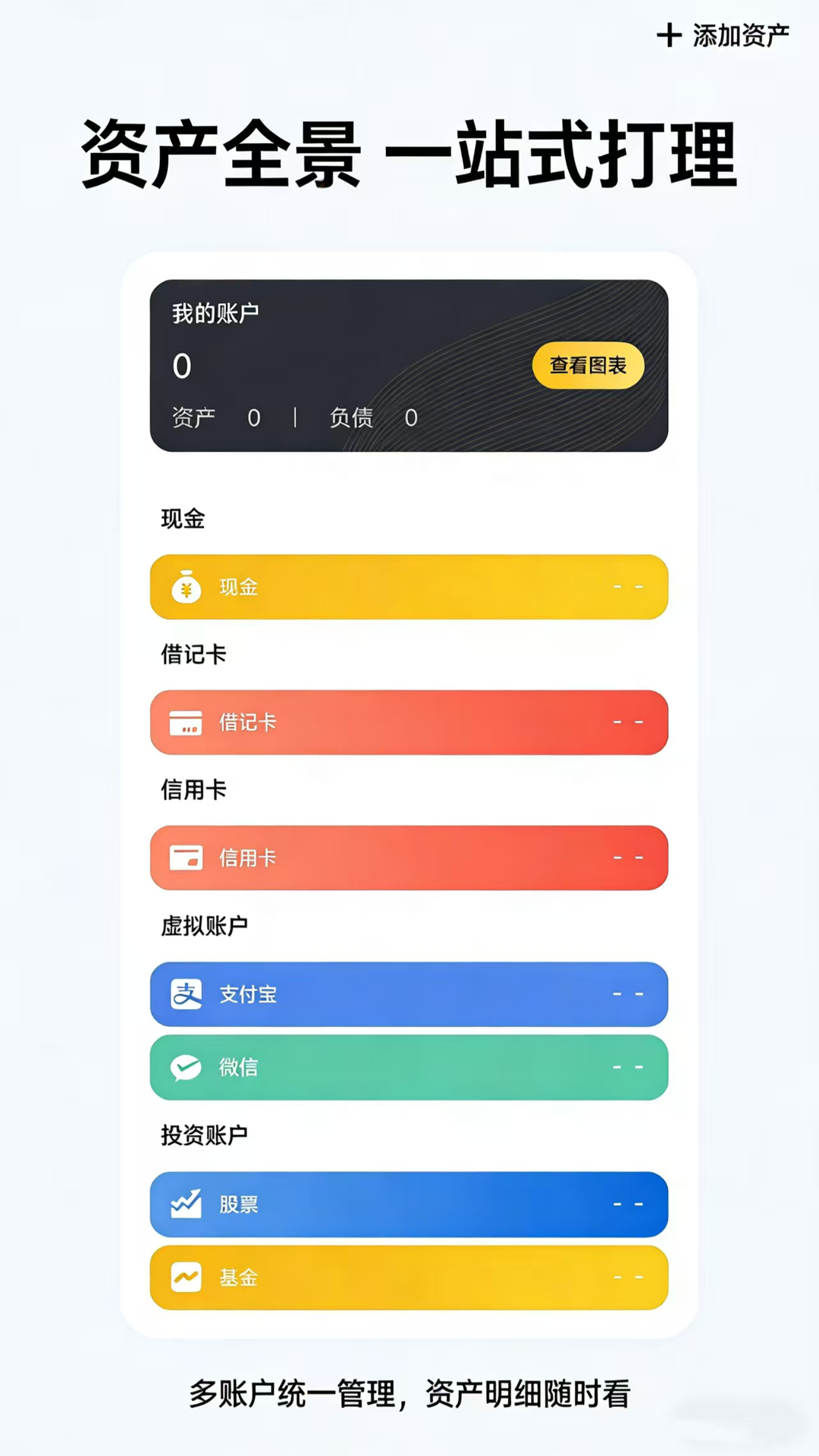Click the yellow 基金 account row
819x1456 pixels.
point(409,1277)
